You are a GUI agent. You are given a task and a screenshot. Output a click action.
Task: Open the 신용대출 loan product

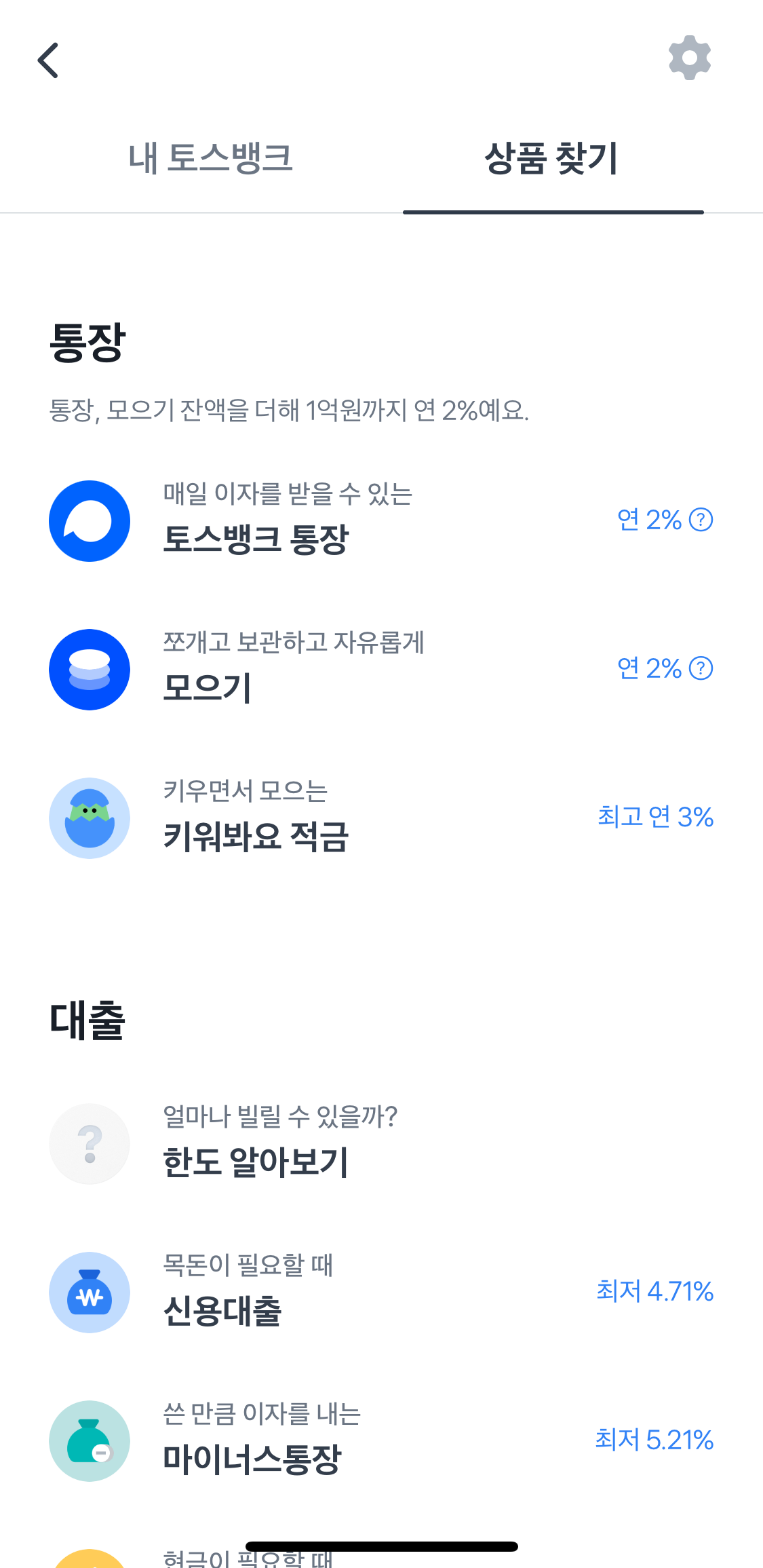pos(381,1293)
